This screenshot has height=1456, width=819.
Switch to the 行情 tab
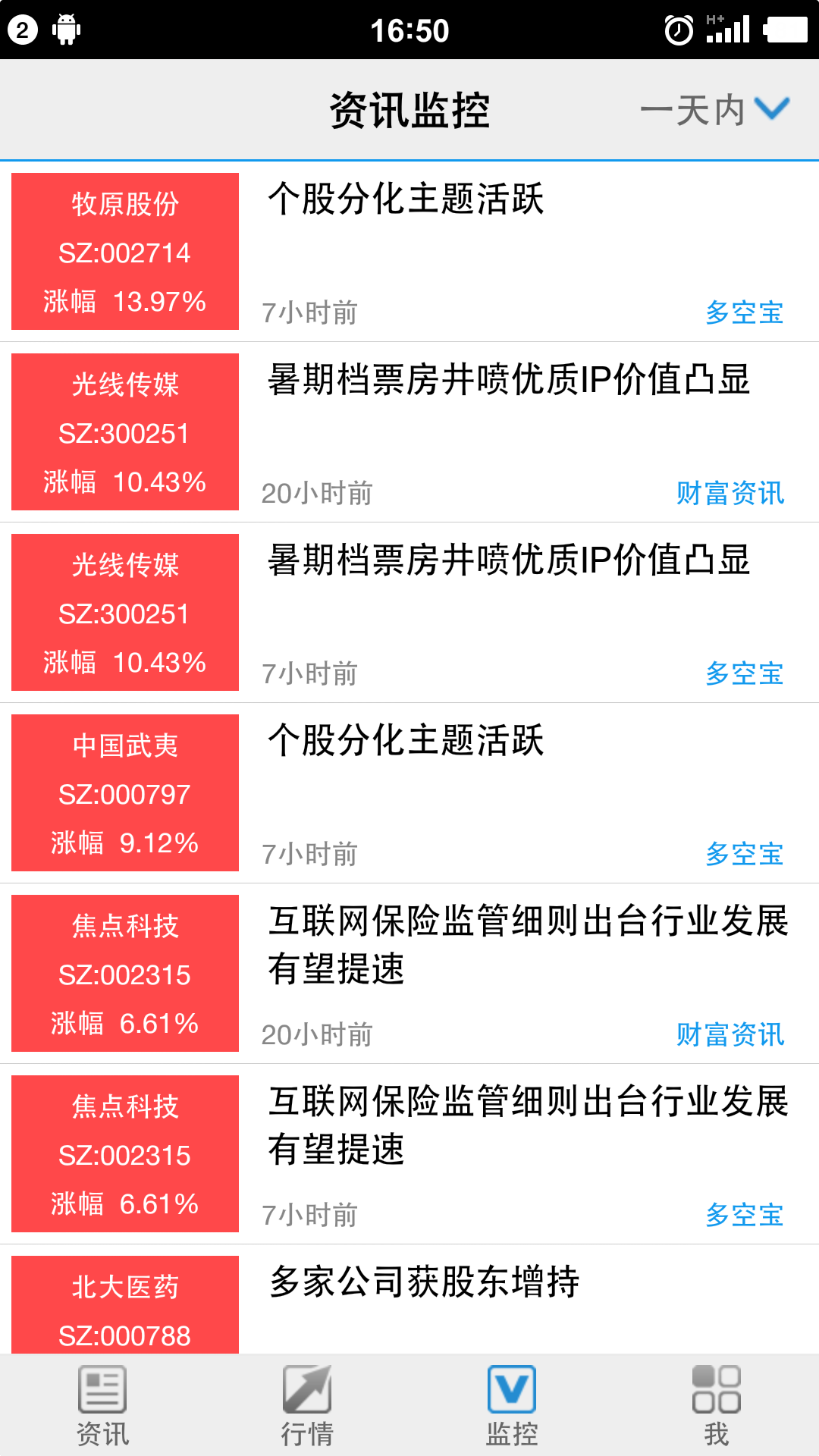(x=307, y=1404)
